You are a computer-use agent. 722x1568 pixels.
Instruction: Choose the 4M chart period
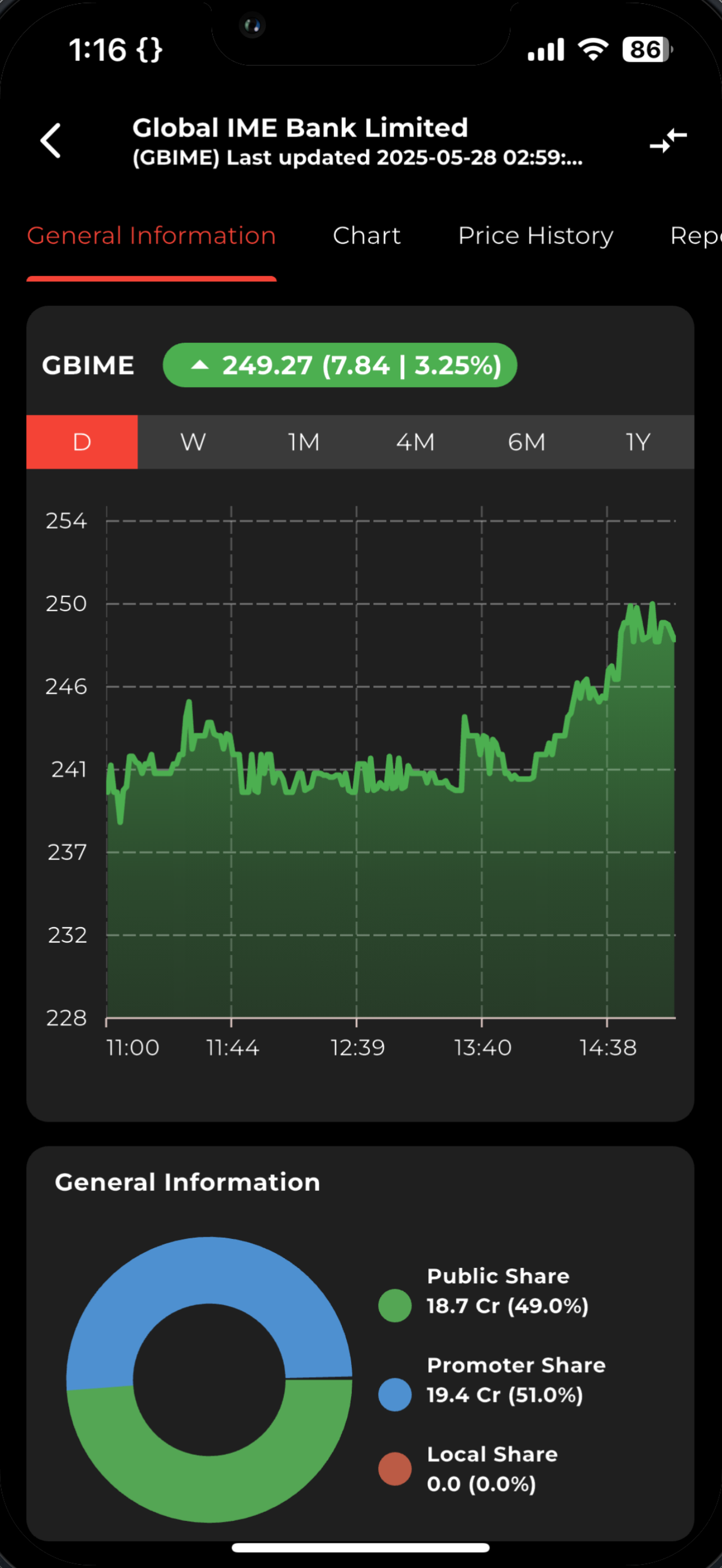coord(415,442)
